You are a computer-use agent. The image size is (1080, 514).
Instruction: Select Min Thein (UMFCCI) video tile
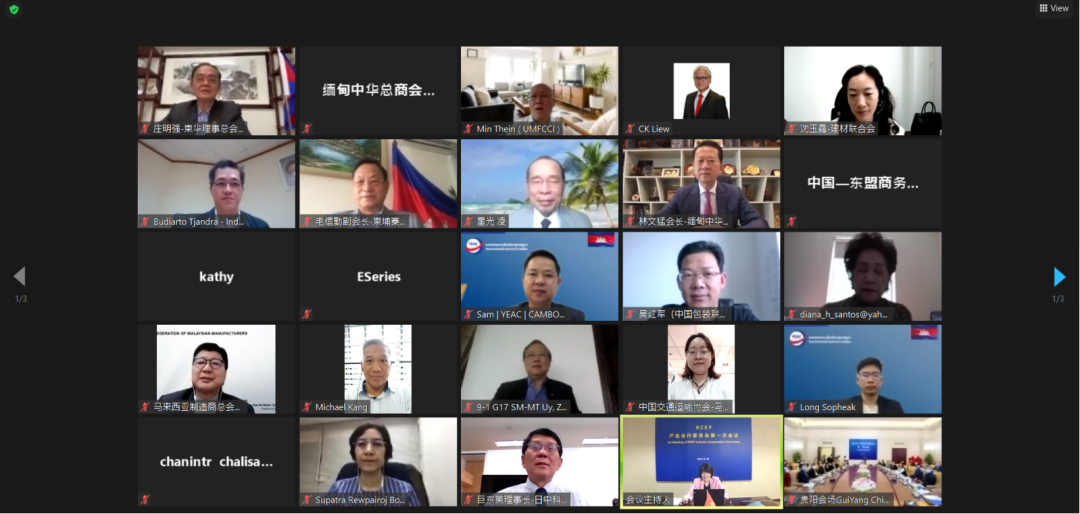click(x=539, y=91)
